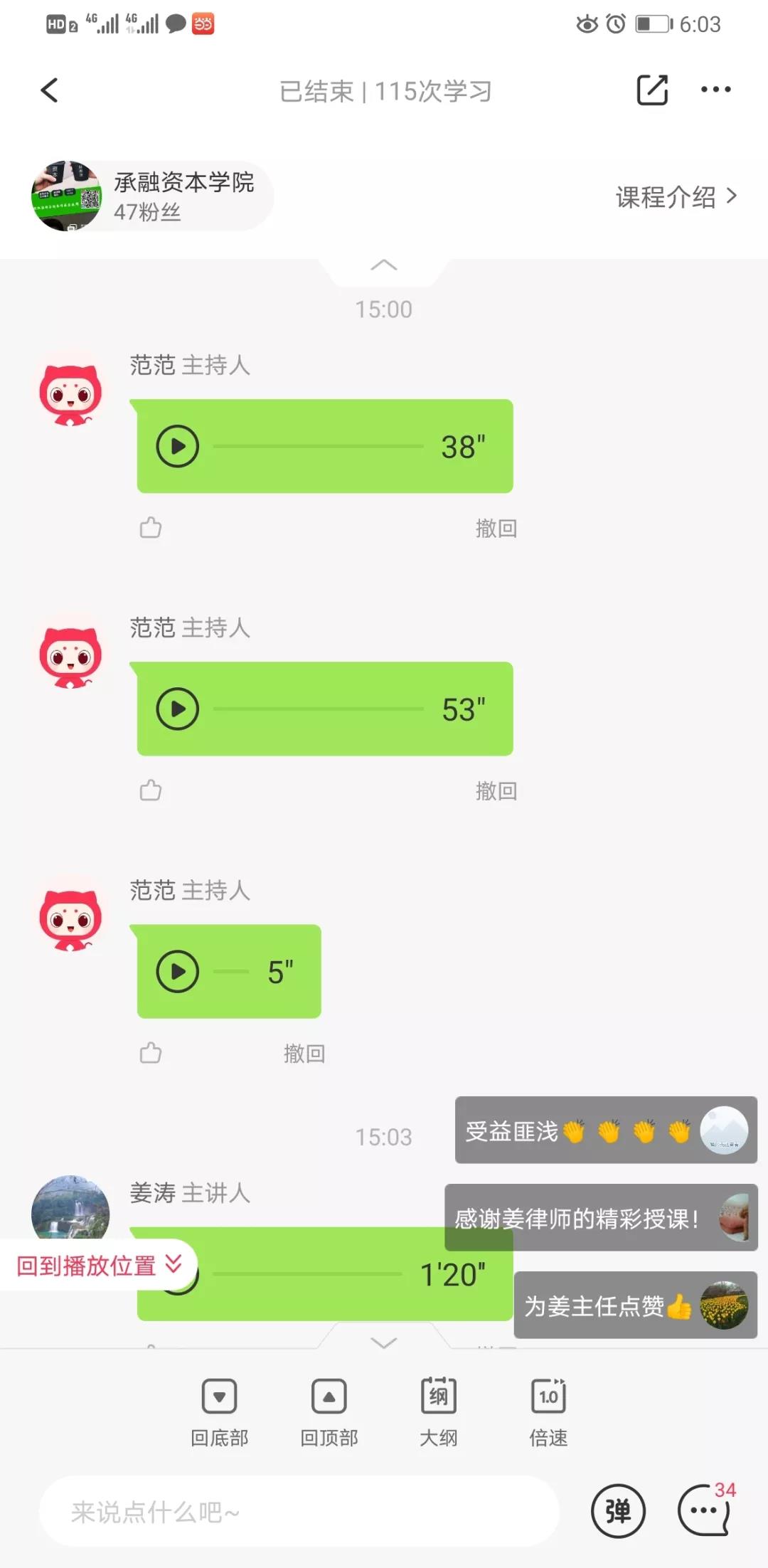The width and height of the screenshot is (768, 1568).
Task: Tap the 来说点什么吧 comment input field
Action: 299,1511
